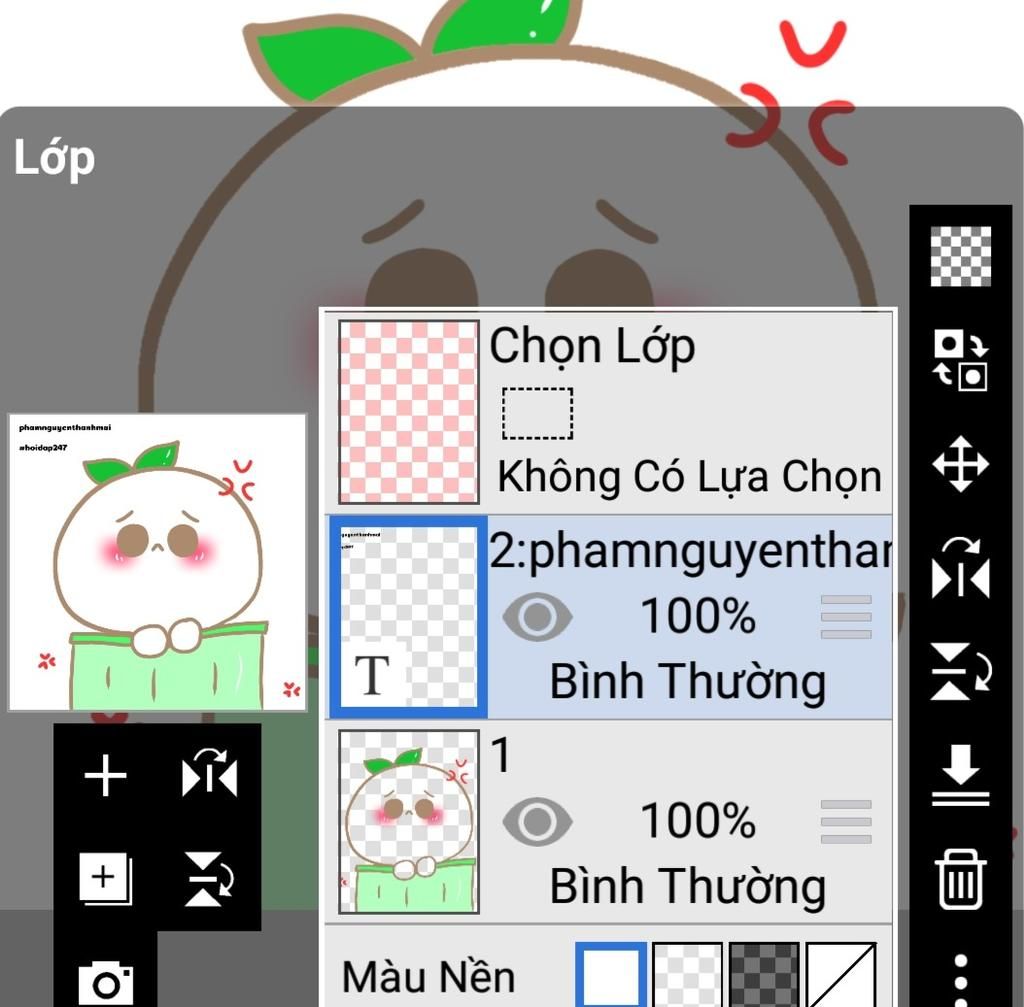Flip layer vertically in right toolbar
The height and width of the screenshot is (1007, 1024).
coord(960,672)
